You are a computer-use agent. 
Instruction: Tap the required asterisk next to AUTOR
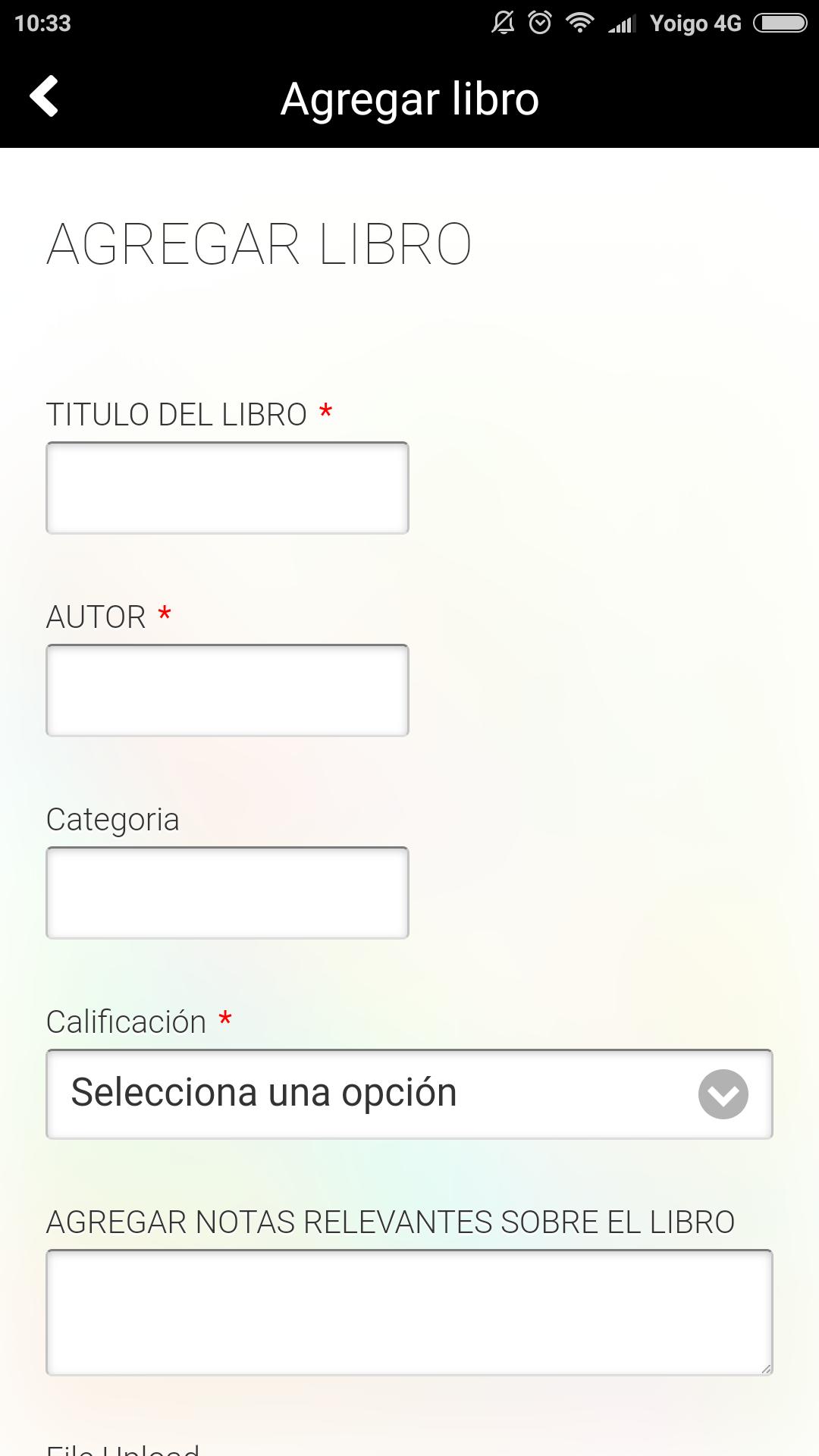pyautogui.click(x=166, y=614)
